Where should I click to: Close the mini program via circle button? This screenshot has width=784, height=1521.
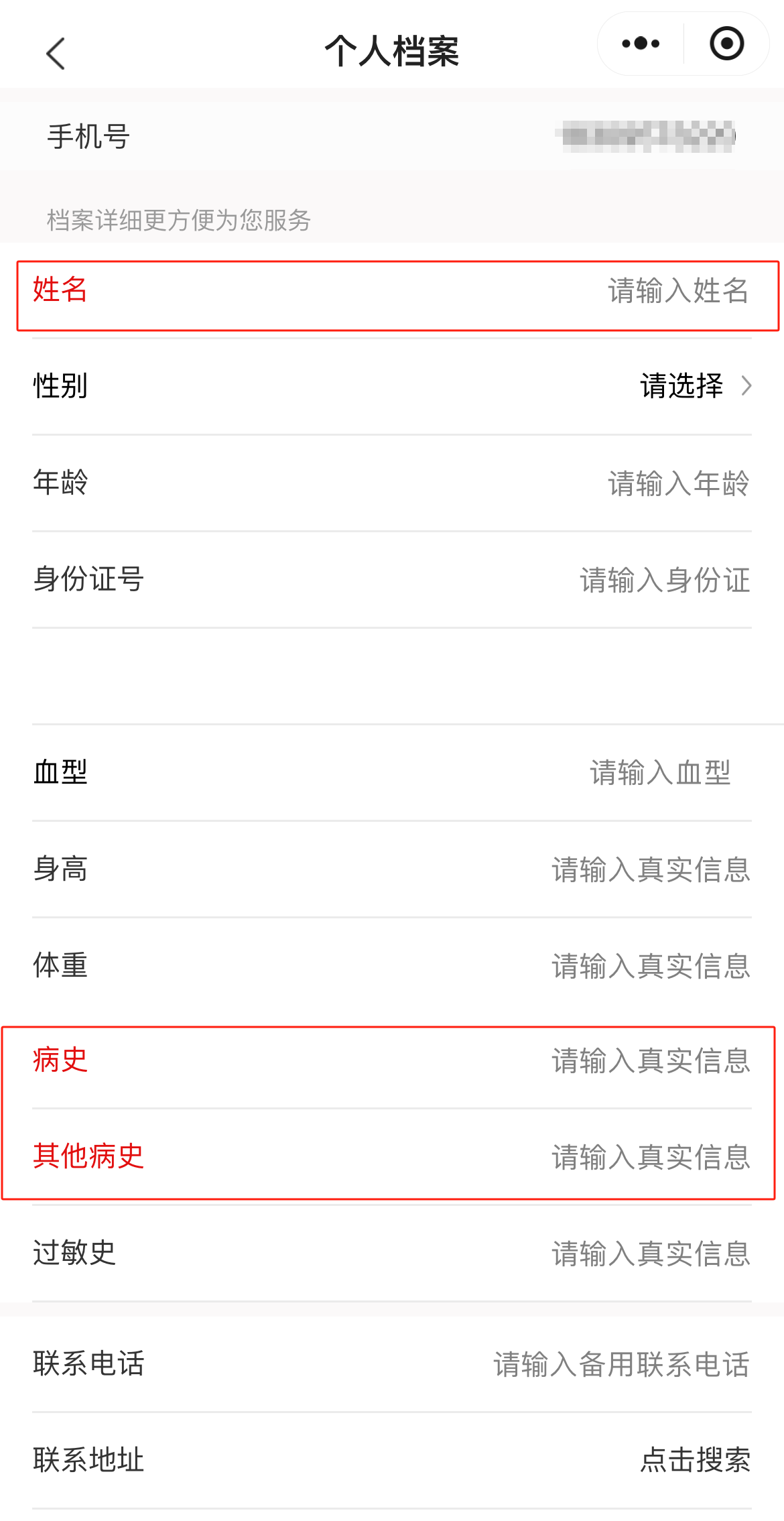[x=726, y=44]
